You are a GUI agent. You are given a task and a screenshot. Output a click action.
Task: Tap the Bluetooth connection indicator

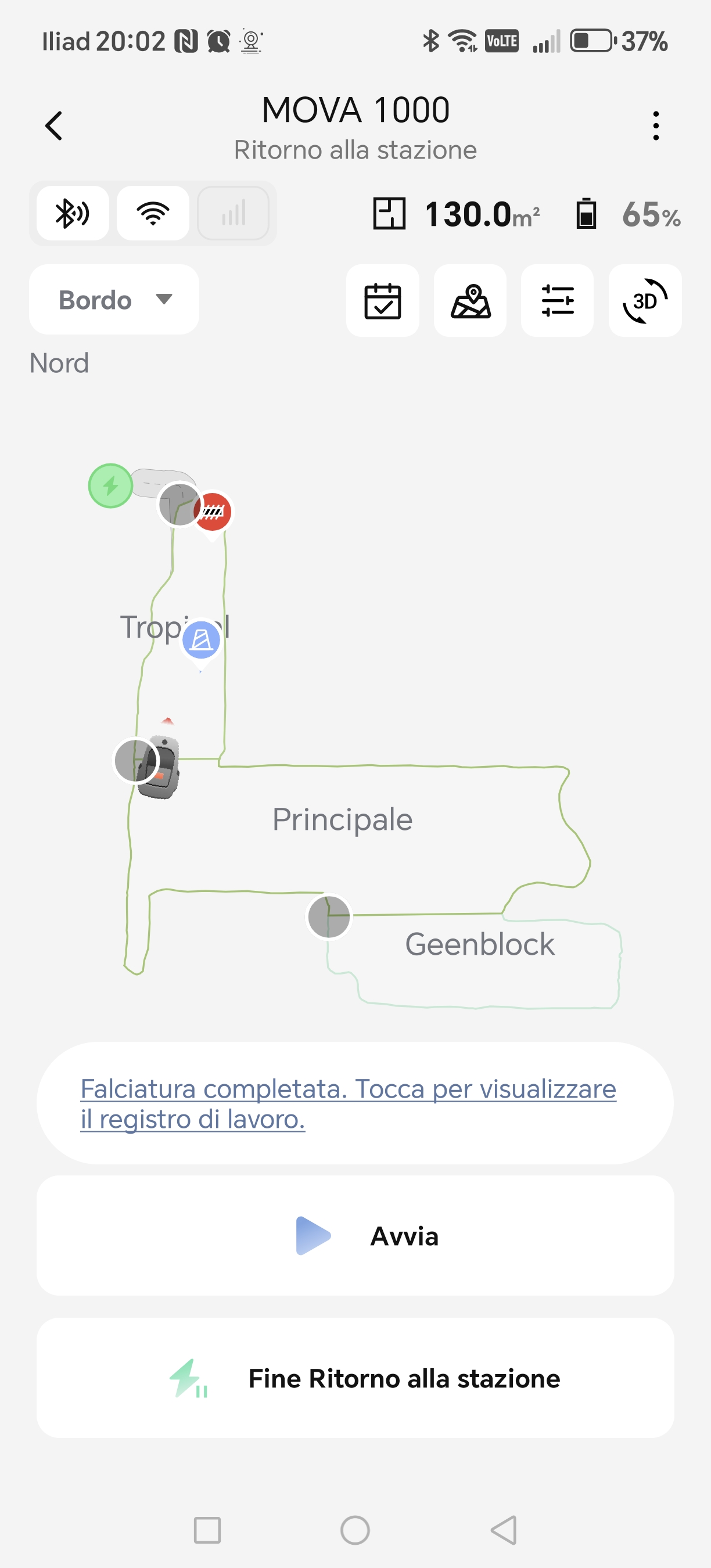(x=73, y=213)
